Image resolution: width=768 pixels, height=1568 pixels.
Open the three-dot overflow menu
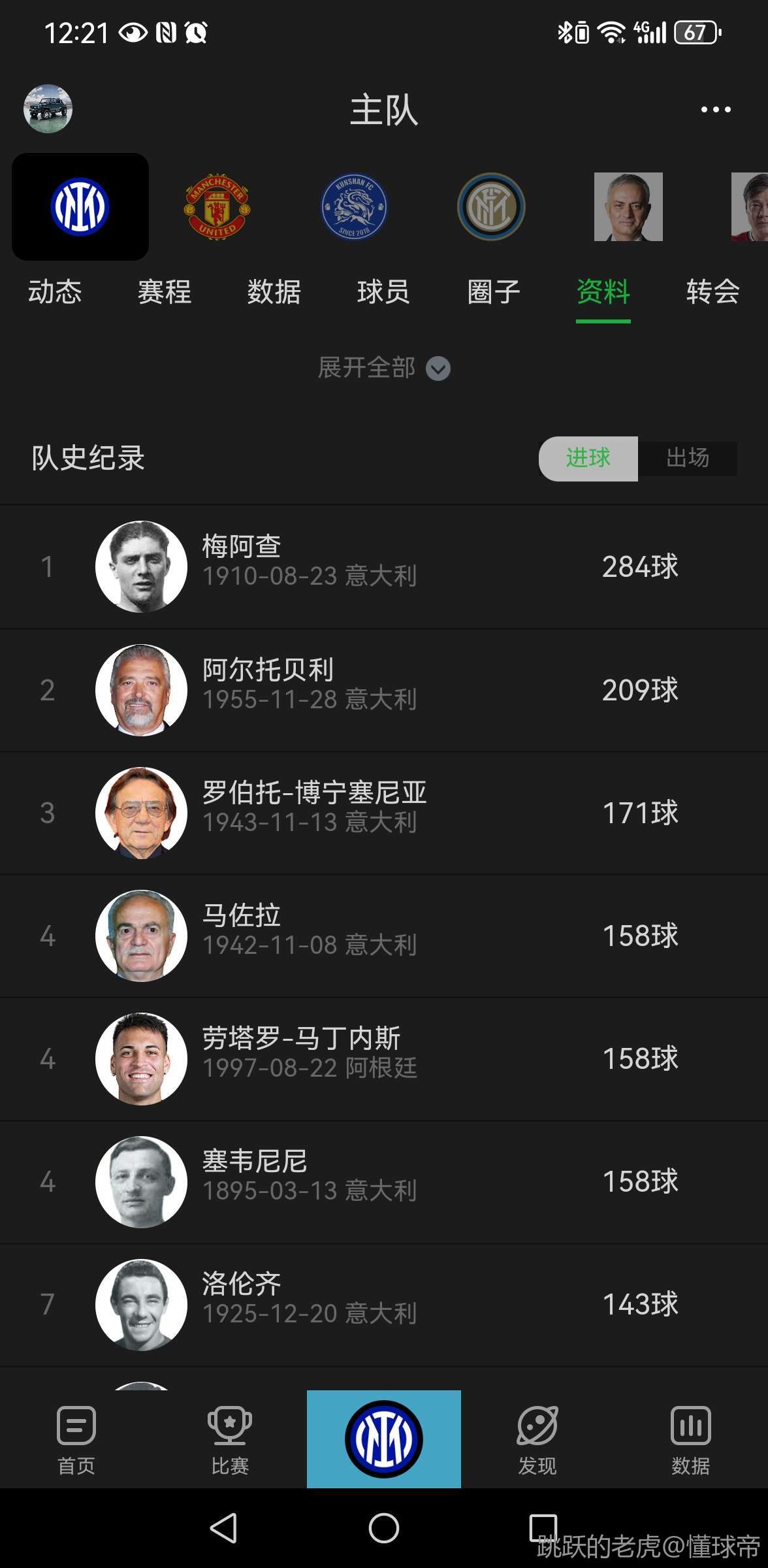click(715, 110)
